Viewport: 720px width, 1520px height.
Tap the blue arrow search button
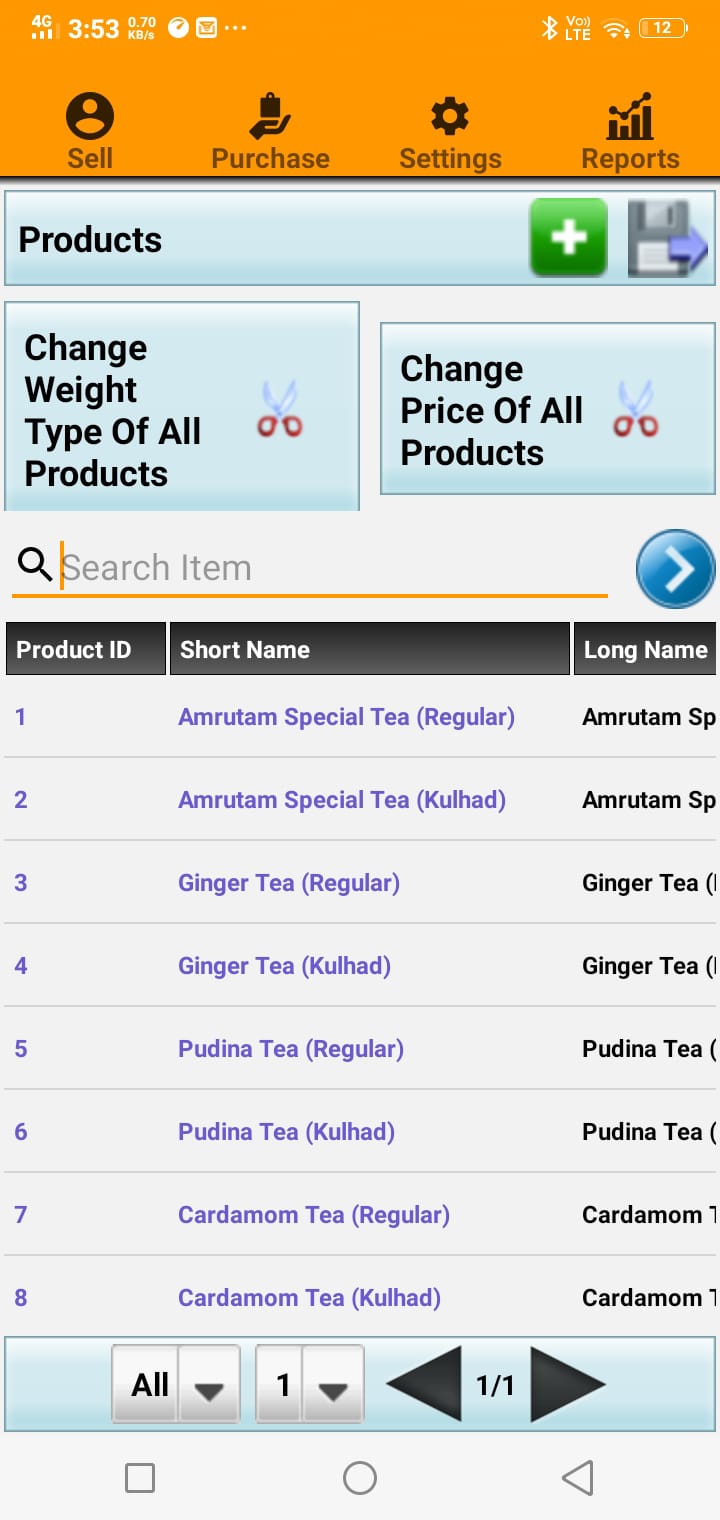pos(676,569)
